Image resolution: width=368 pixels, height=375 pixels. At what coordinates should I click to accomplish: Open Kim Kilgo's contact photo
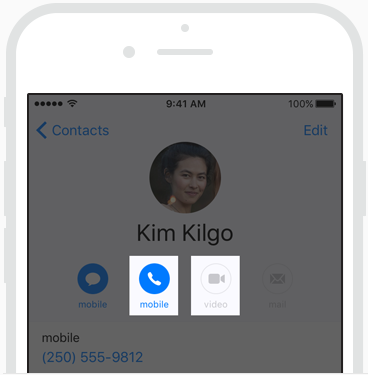(x=185, y=178)
